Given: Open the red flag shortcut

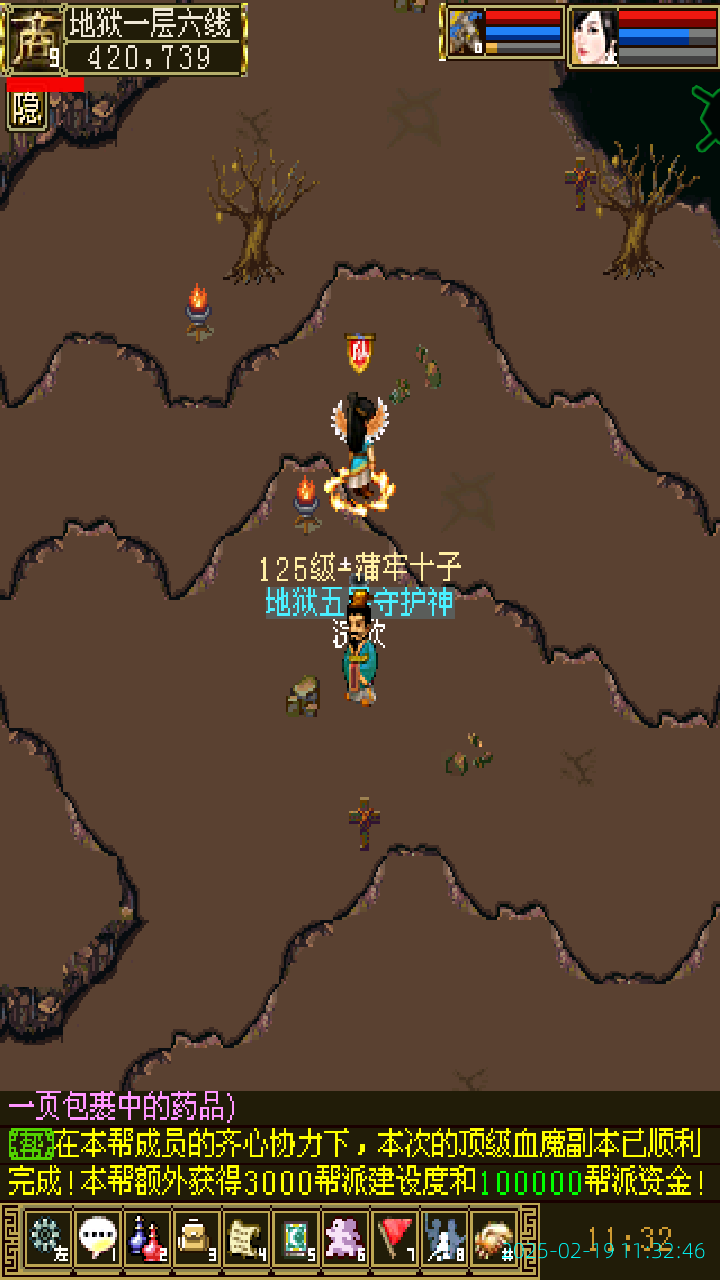Looking at the screenshot, I should coord(395,1238).
